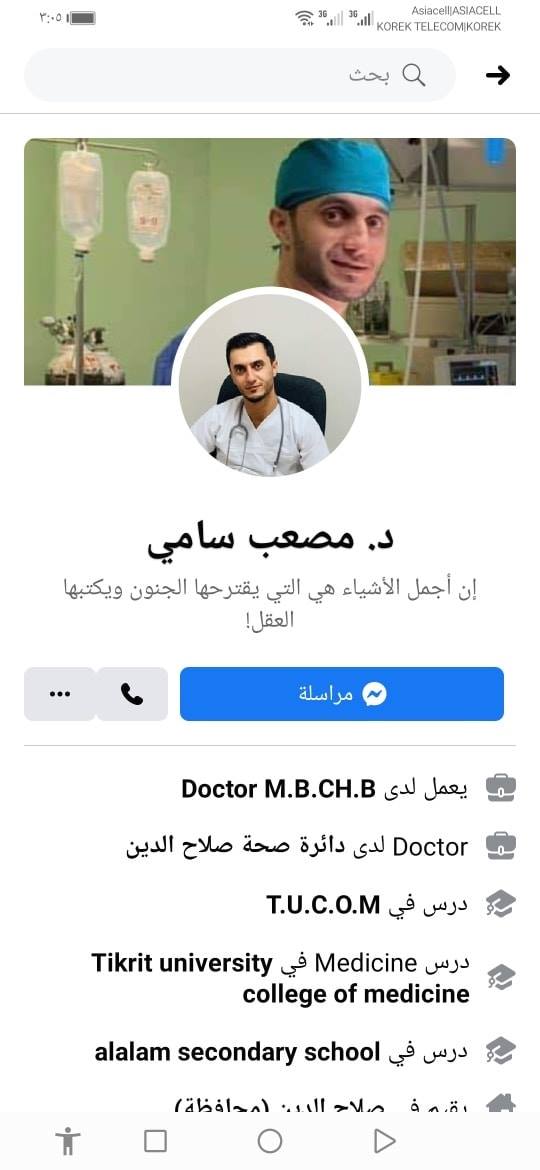
Task: Call this profile with the phone button
Action: [132, 694]
